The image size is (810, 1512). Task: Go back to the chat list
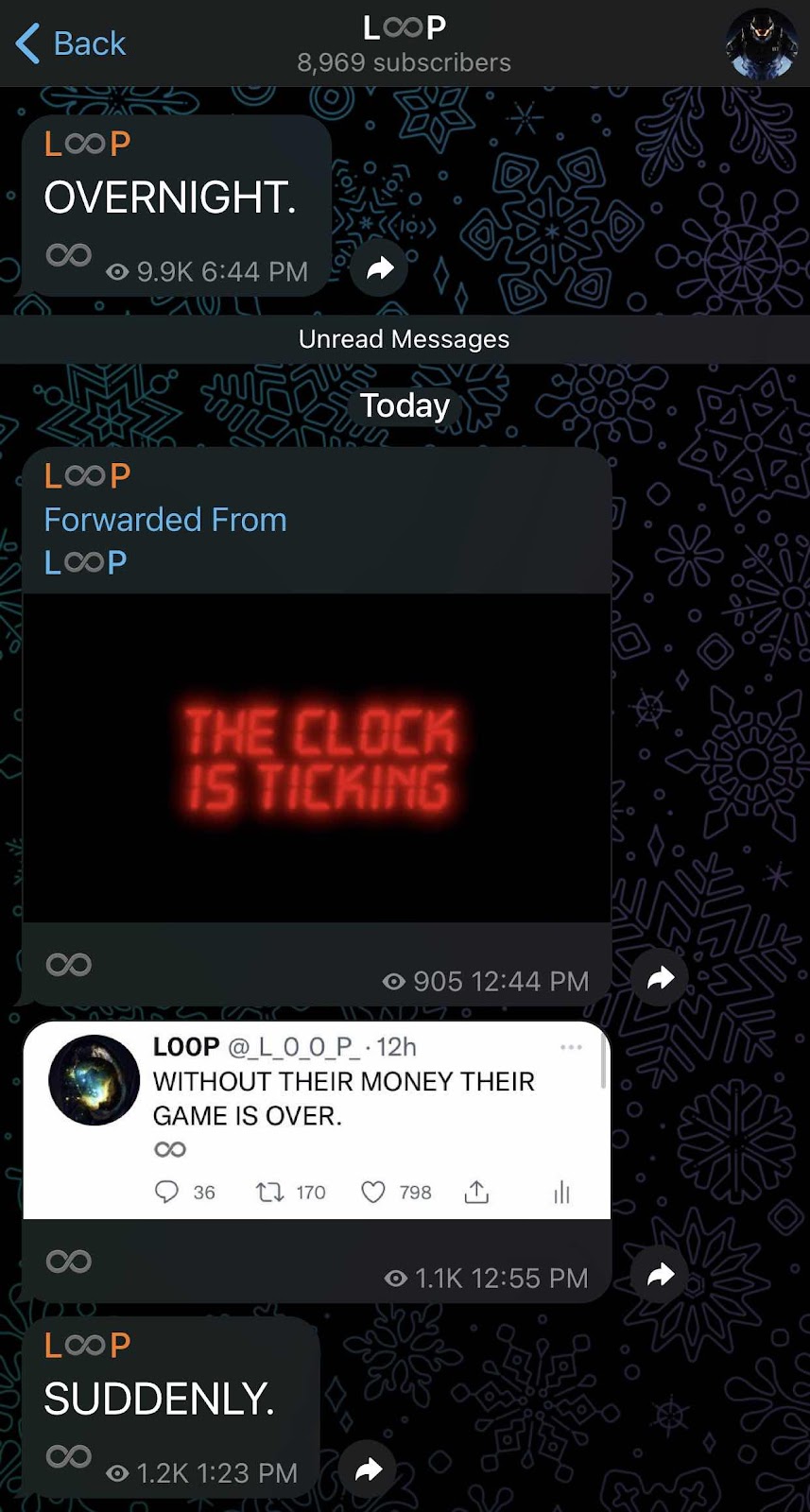tap(71, 43)
